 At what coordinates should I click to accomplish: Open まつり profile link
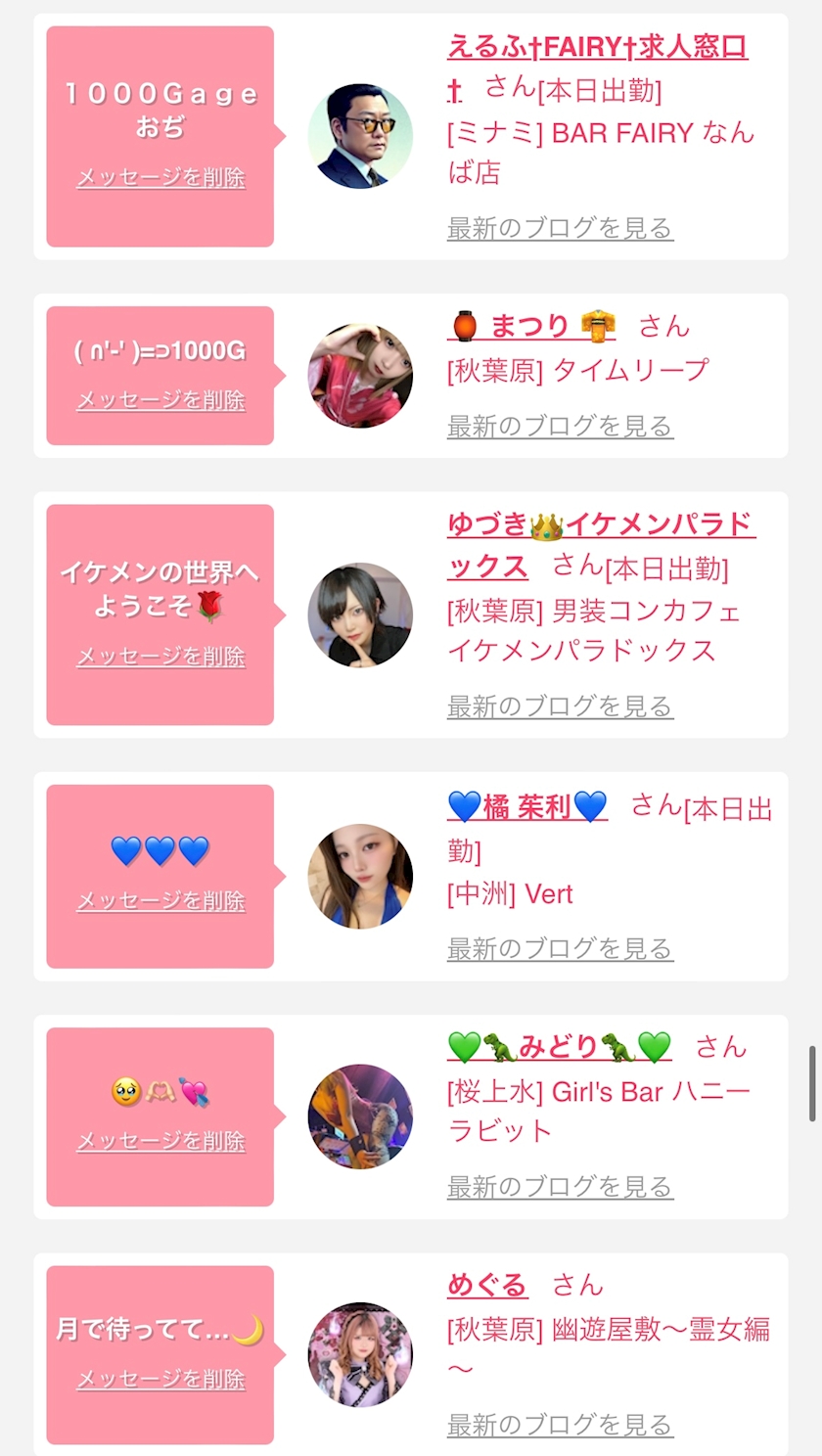click(531, 325)
